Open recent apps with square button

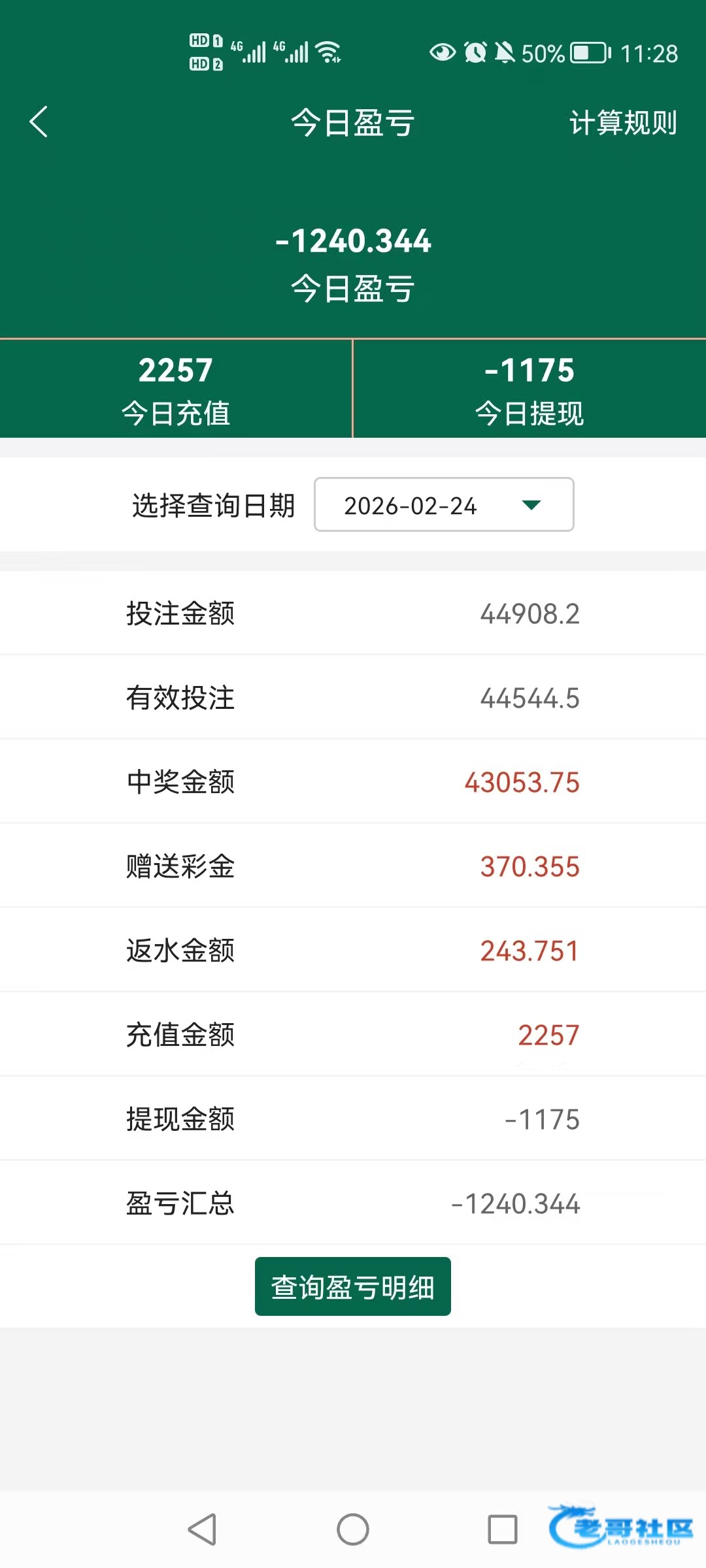503,1529
